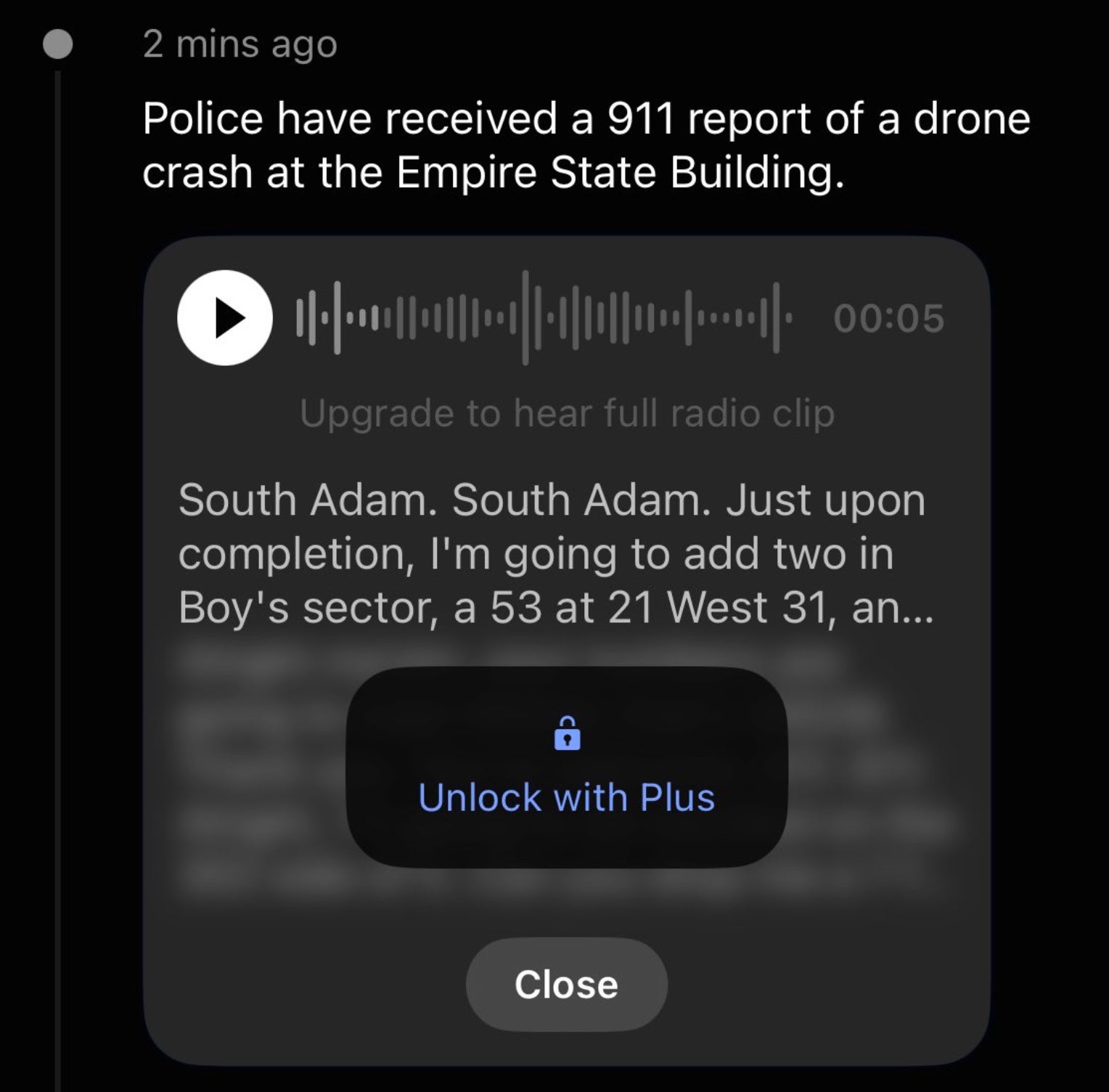Tap Unlock with Plus button

pyautogui.click(x=566, y=767)
